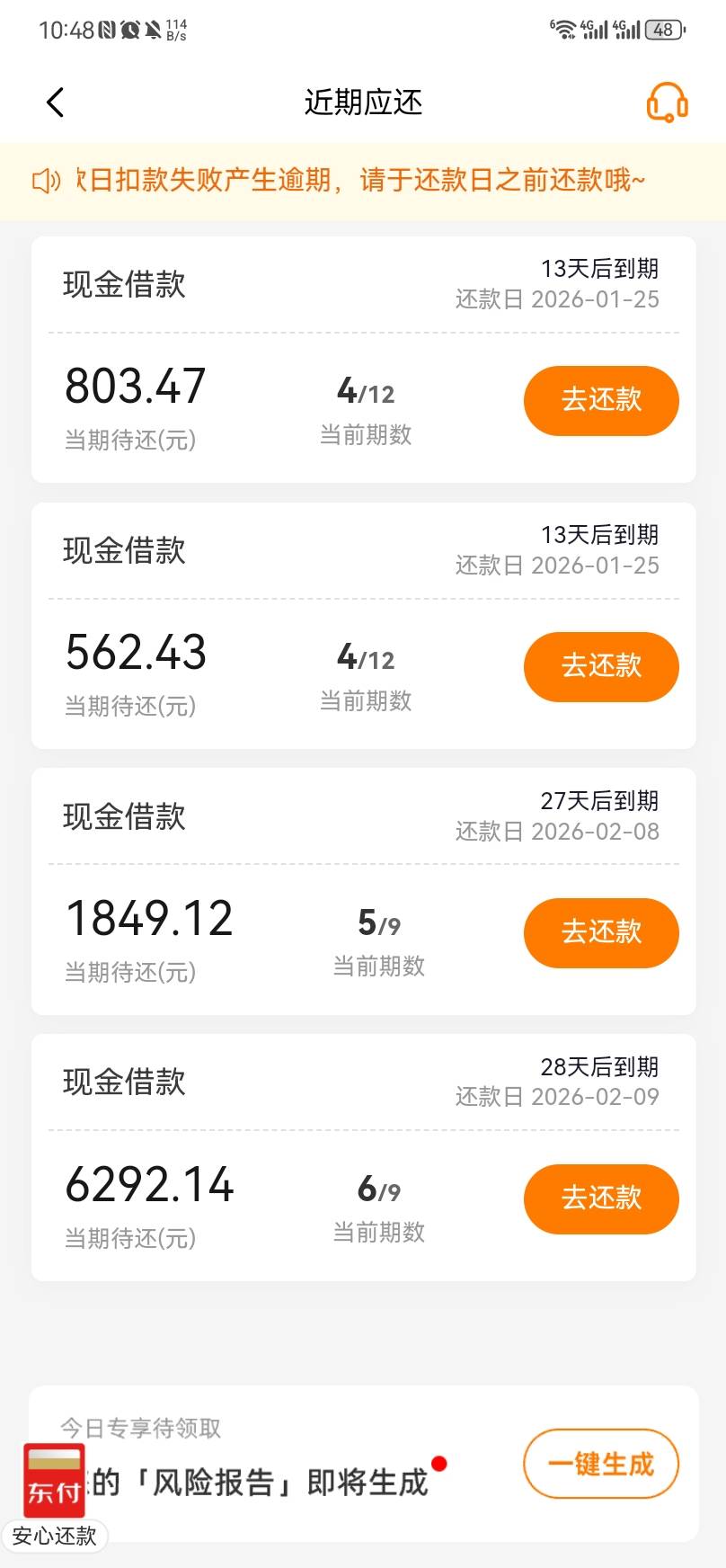Tap the 一键生成 risk report button
726x1568 pixels.
click(x=601, y=1464)
